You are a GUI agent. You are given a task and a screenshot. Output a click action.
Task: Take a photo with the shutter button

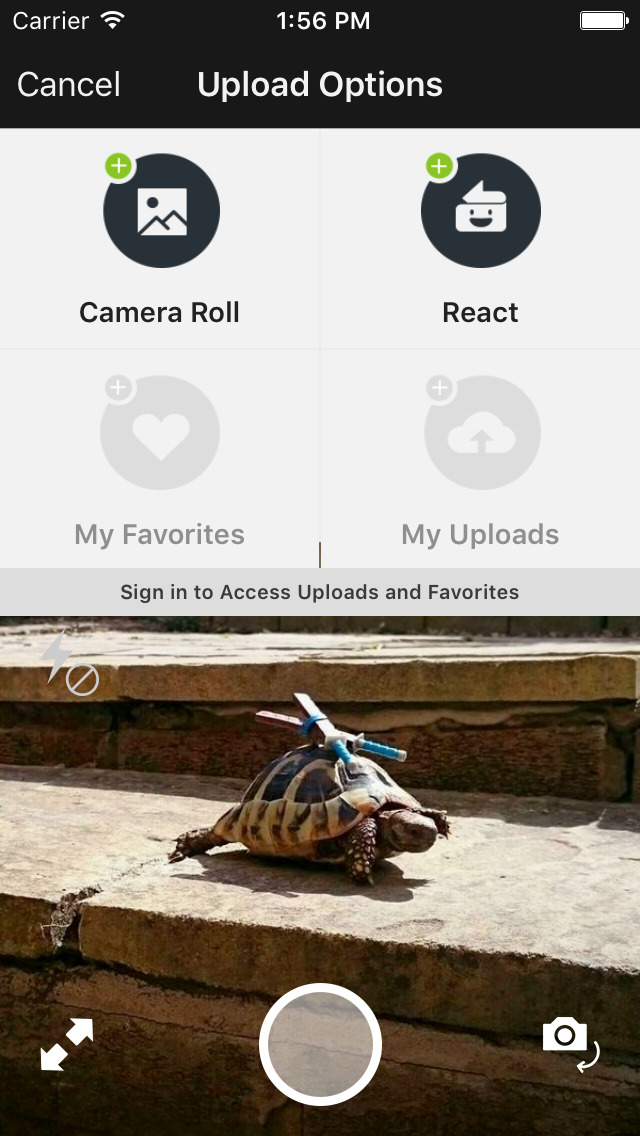tap(320, 1044)
